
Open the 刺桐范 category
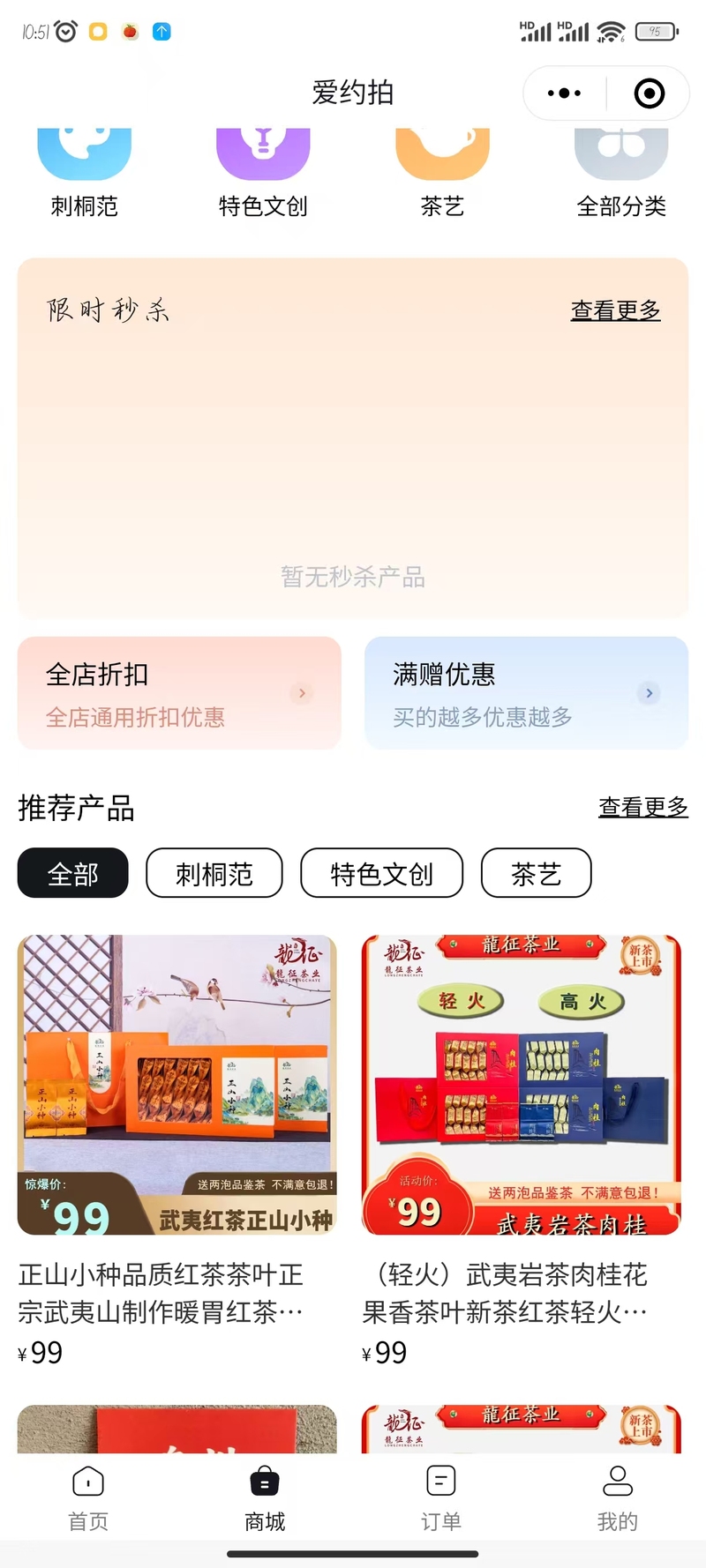tap(85, 172)
